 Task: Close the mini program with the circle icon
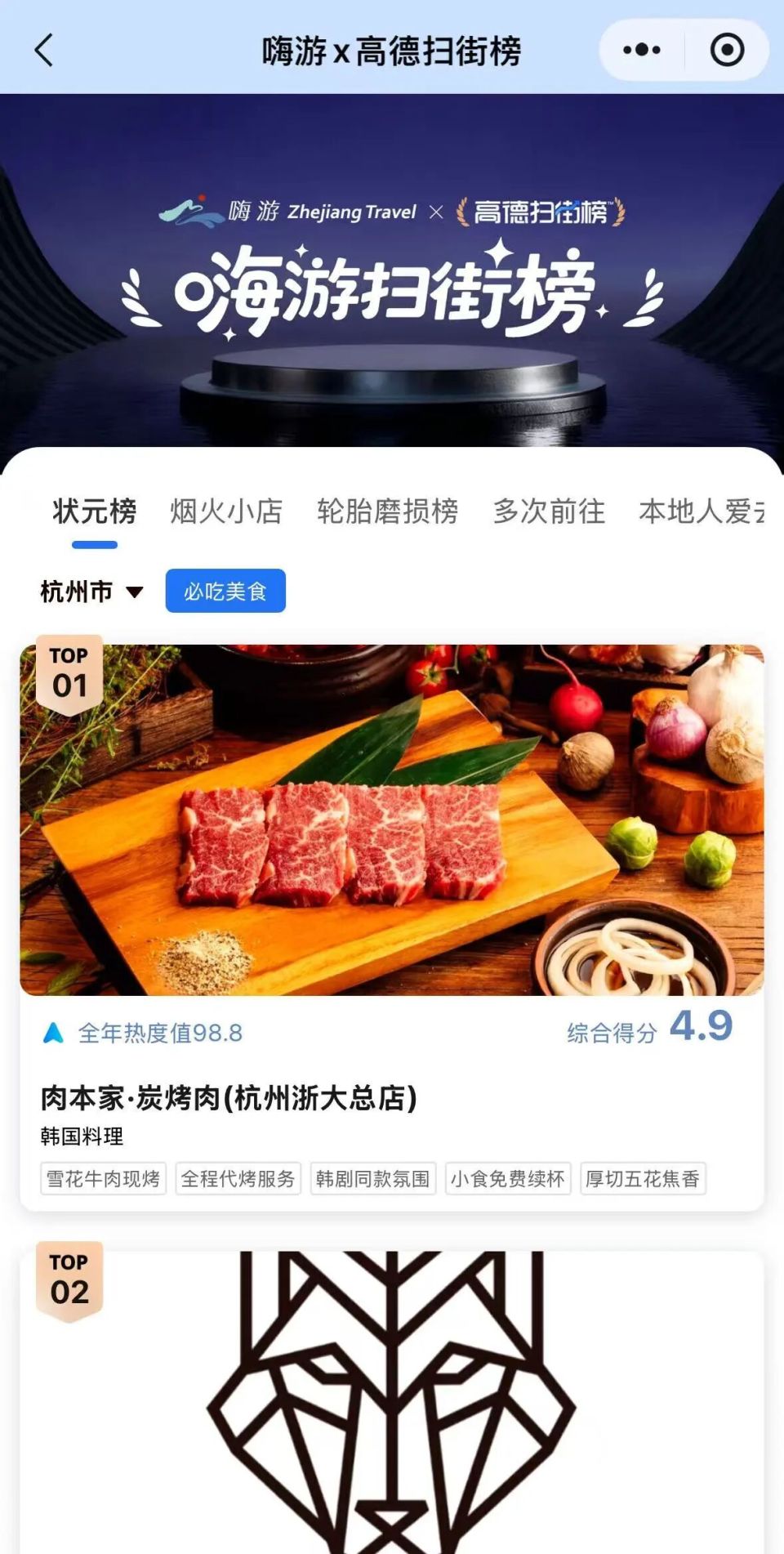pyautogui.click(x=727, y=50)
